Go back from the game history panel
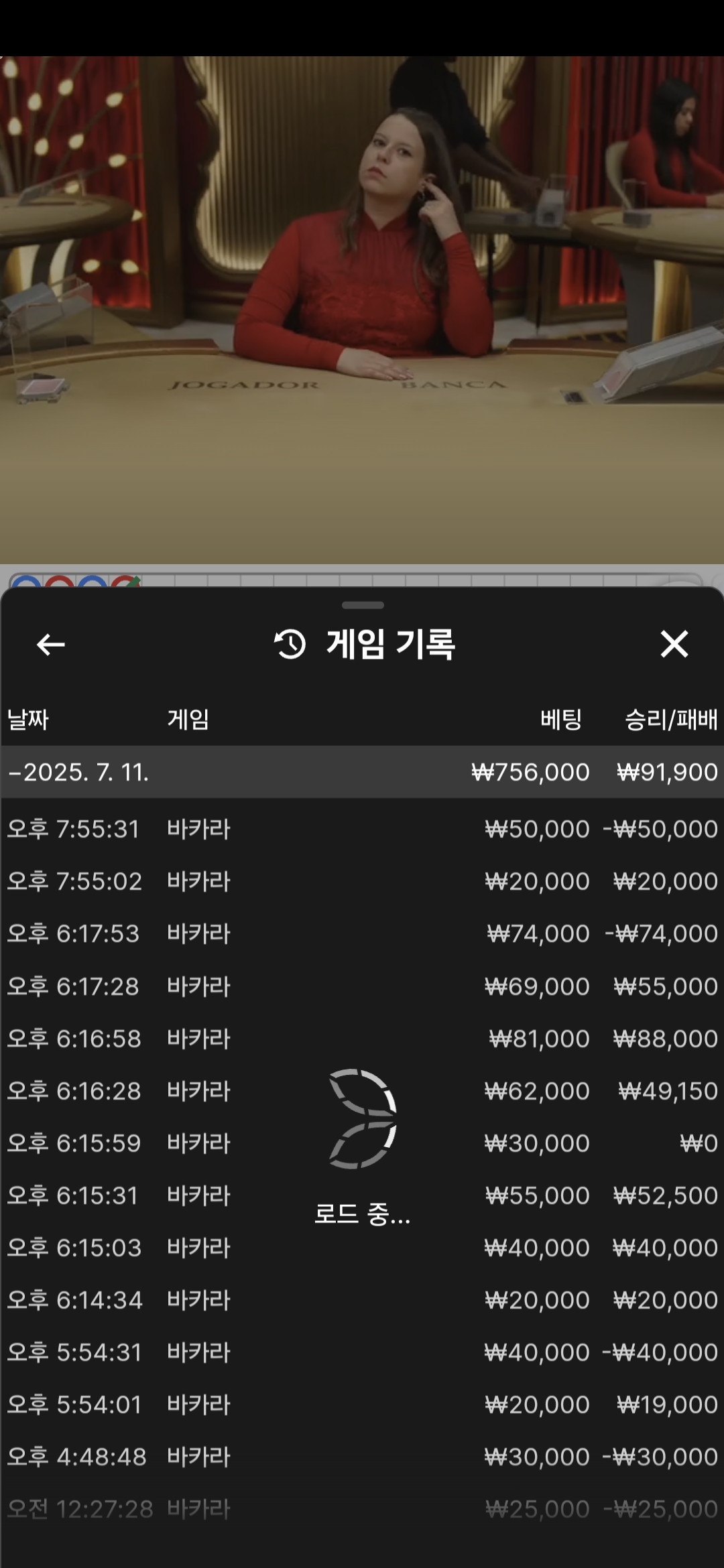This screenshot has width=724, height=1568. [x=50, y=645]
